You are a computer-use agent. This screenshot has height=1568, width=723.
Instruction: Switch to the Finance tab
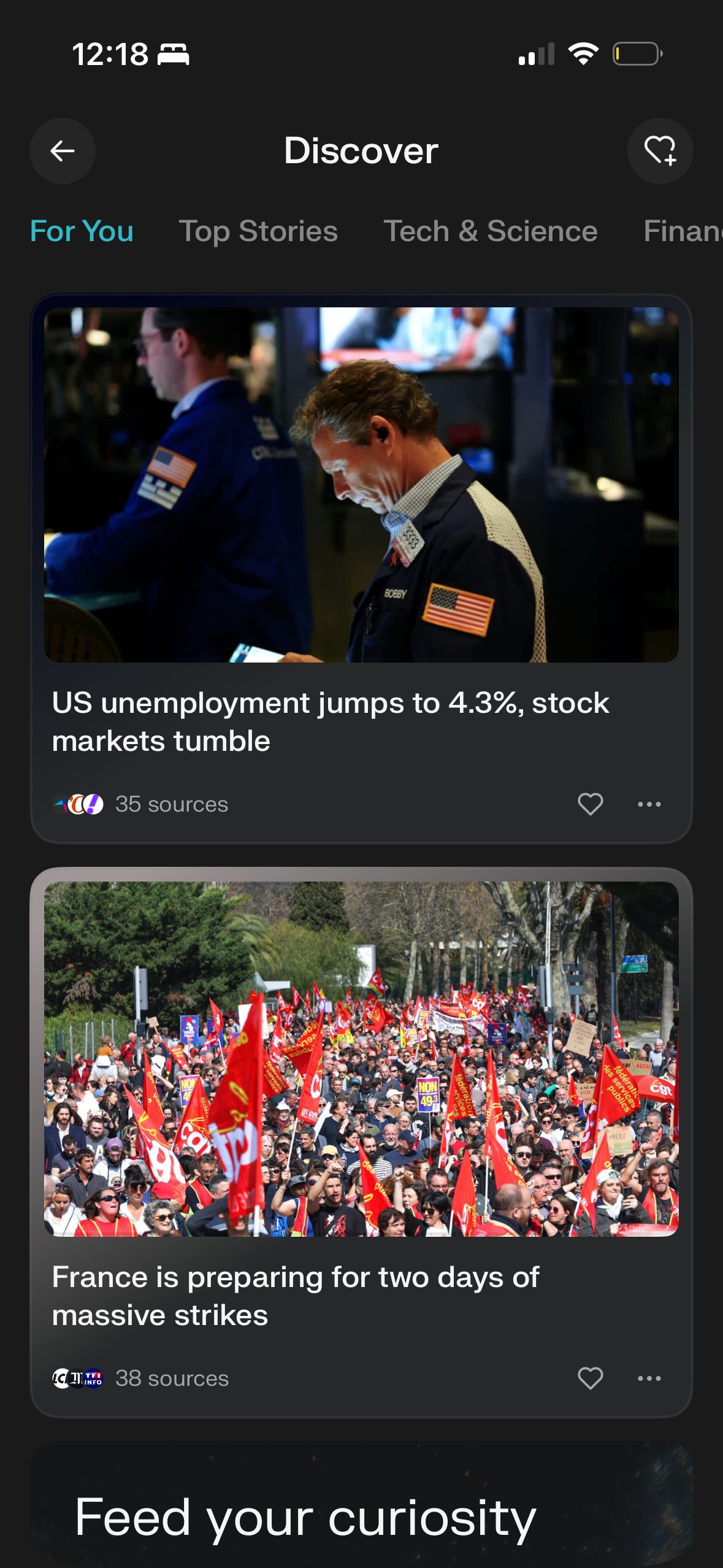tap(682, 231)
